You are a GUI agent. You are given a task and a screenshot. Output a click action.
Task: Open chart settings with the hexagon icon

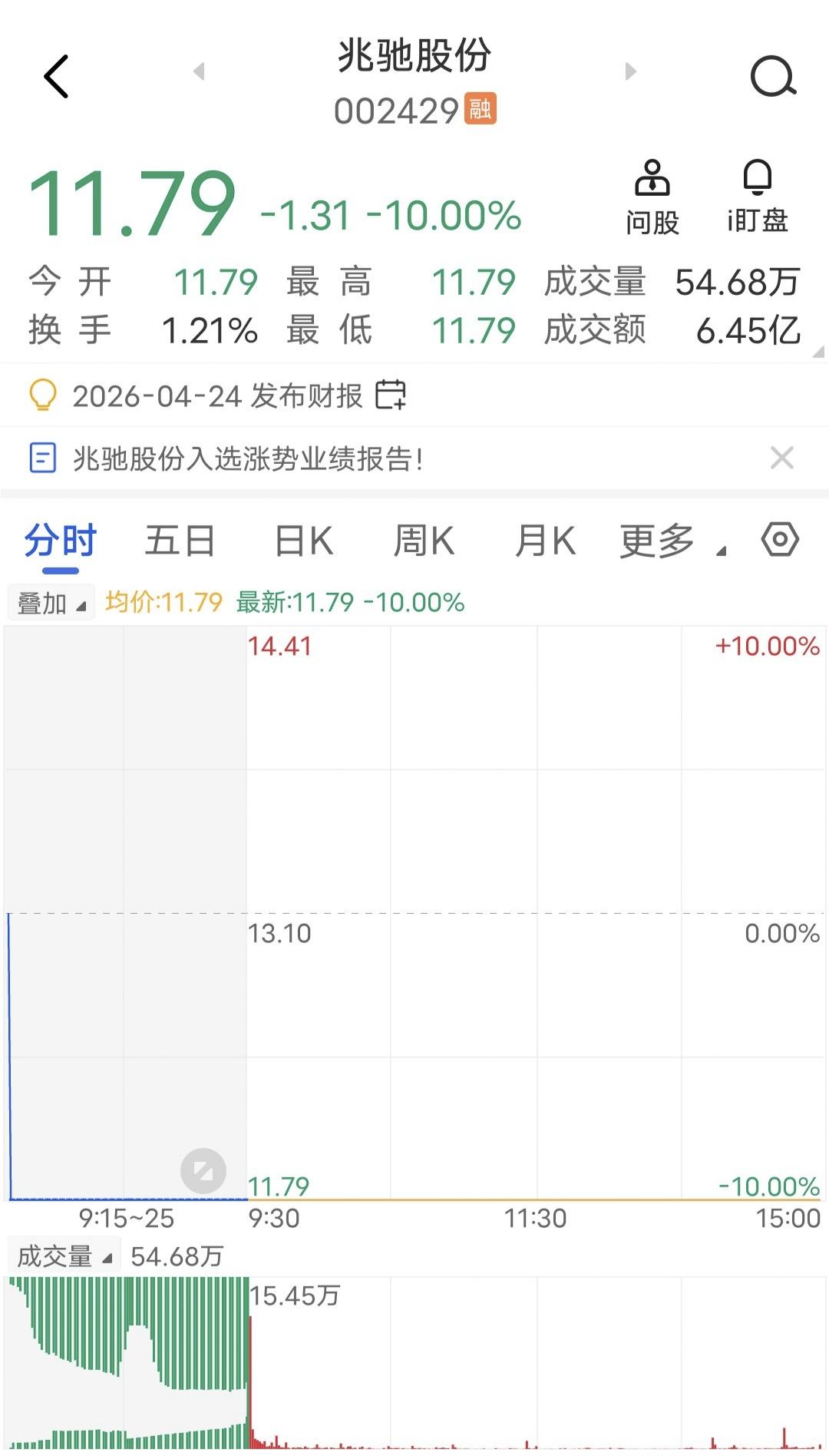click(781, 539)
